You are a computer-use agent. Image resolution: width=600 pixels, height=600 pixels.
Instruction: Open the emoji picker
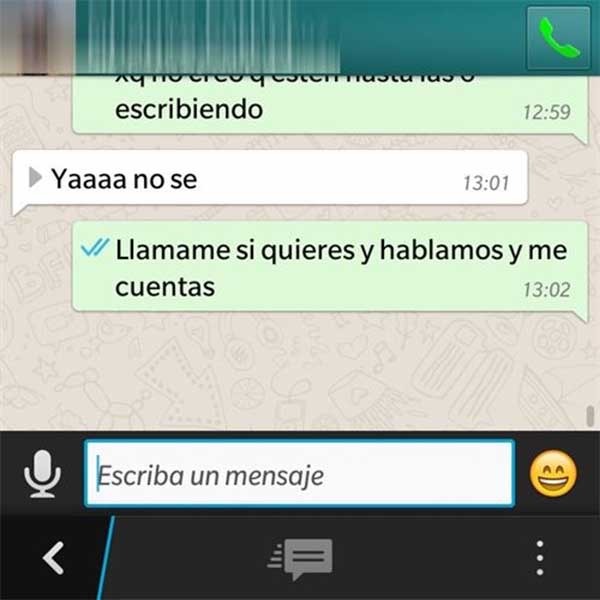[553, 475]
